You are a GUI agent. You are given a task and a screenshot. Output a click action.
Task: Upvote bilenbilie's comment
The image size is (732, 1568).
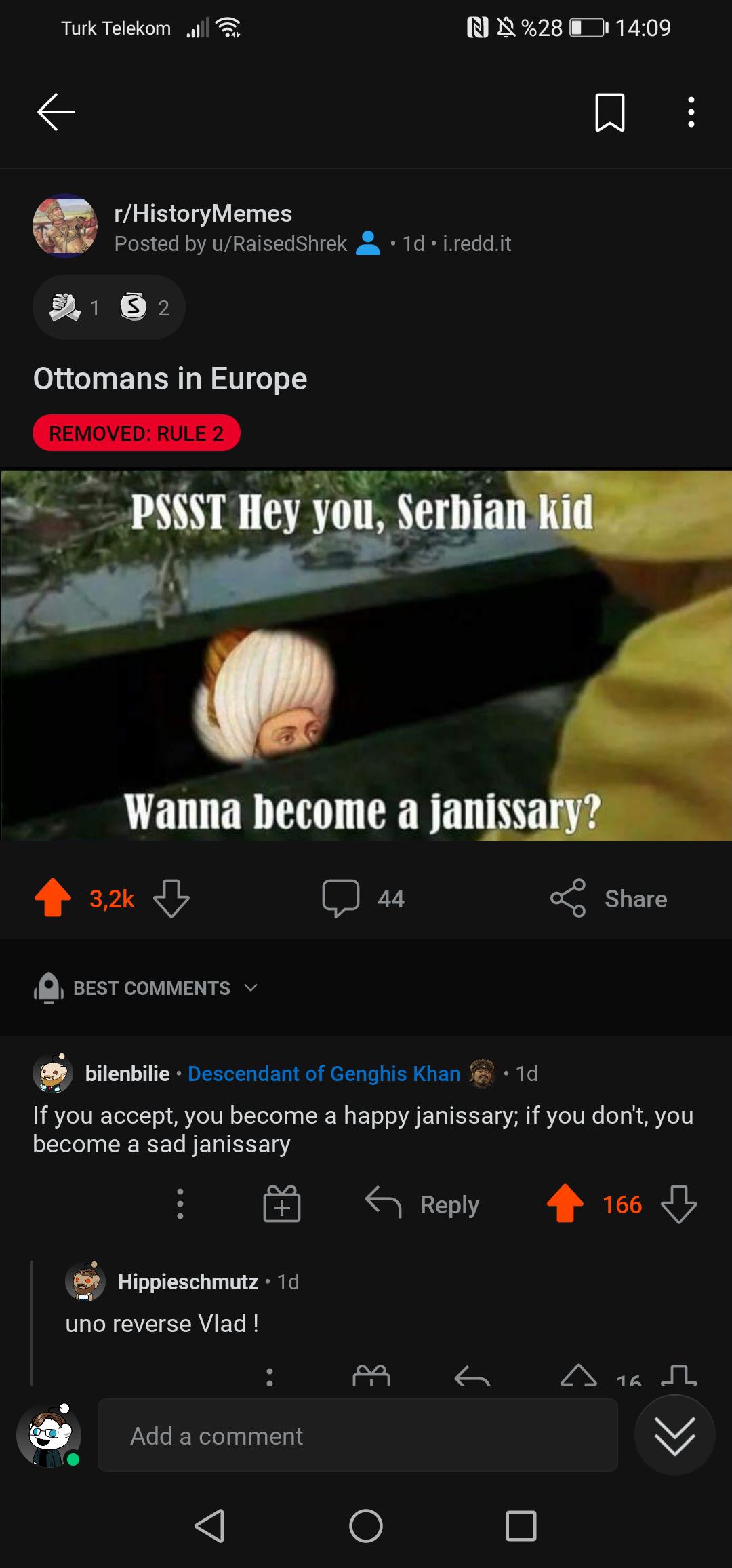coord(565,1204)
